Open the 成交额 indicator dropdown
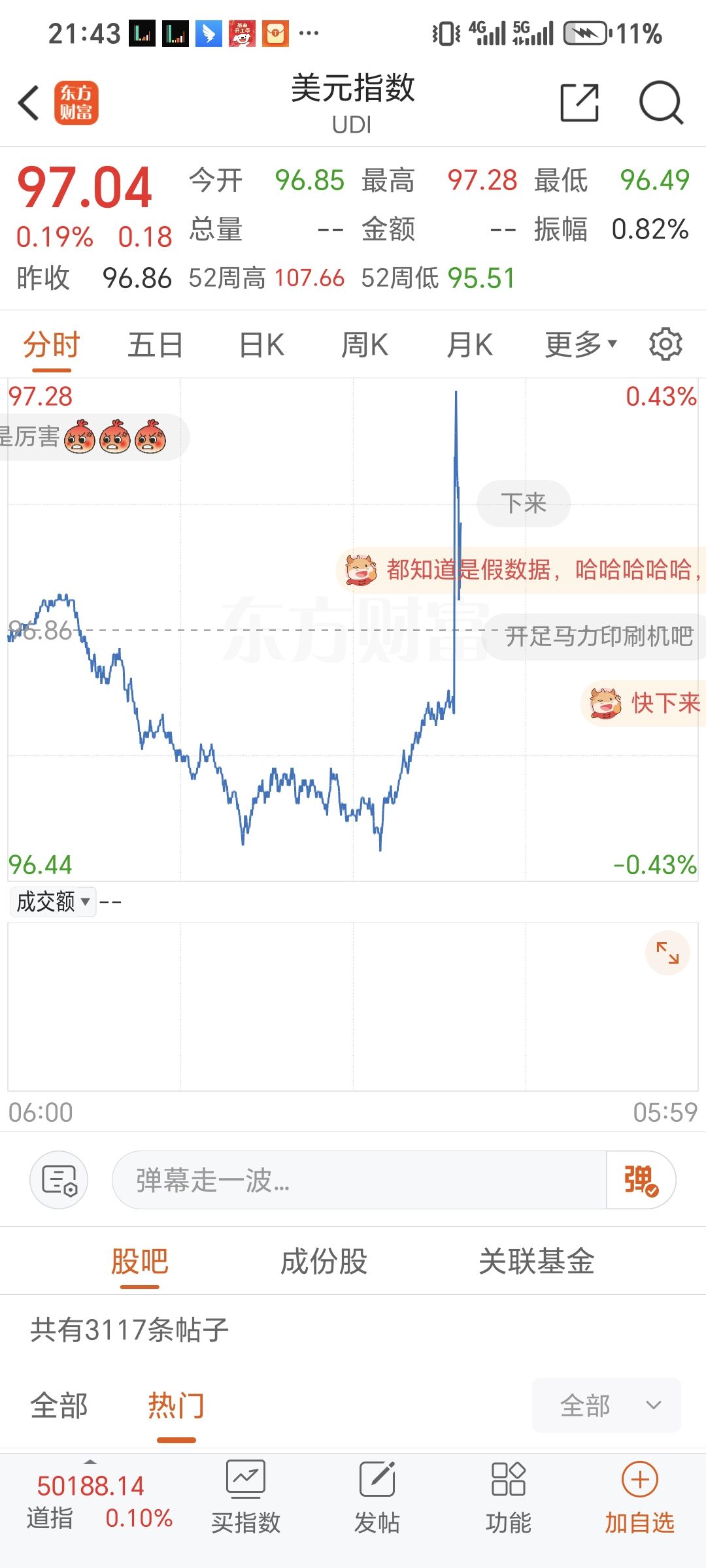 [52, 902]
